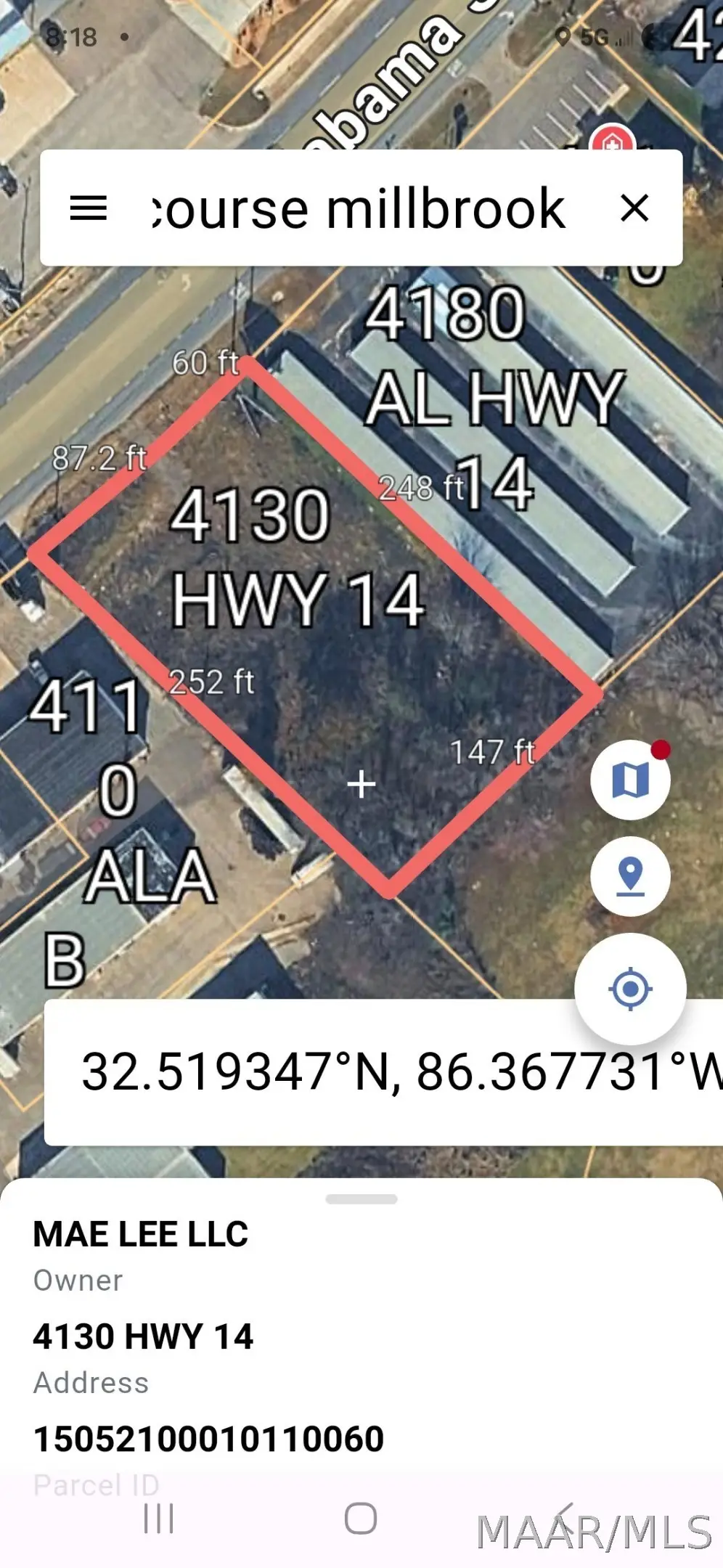Image resolution: width=723 pixels, height=1568 pixels.
Task: Tap the search field reading course millbrook
Action: tap(356, 209)
